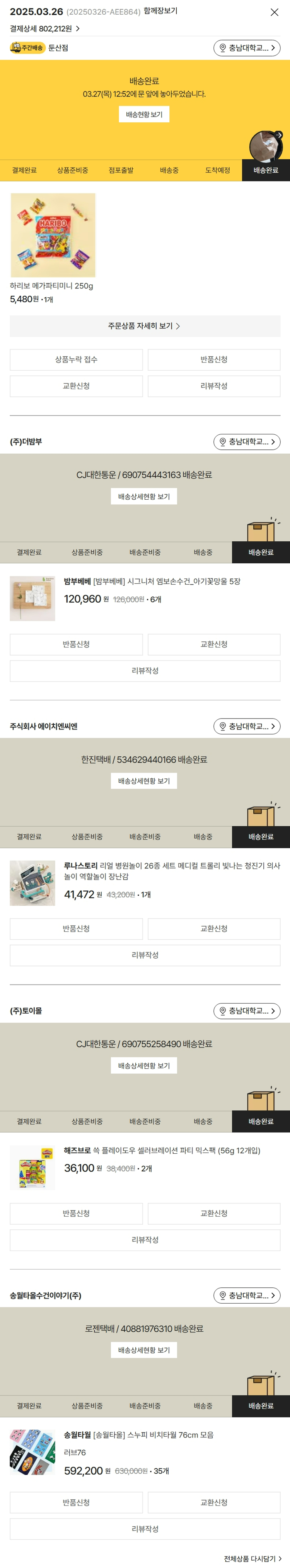View 배송상세현황 for CJ대한통운 690754443163
This screenshot has height=1568, width=290.
[144, 497]
